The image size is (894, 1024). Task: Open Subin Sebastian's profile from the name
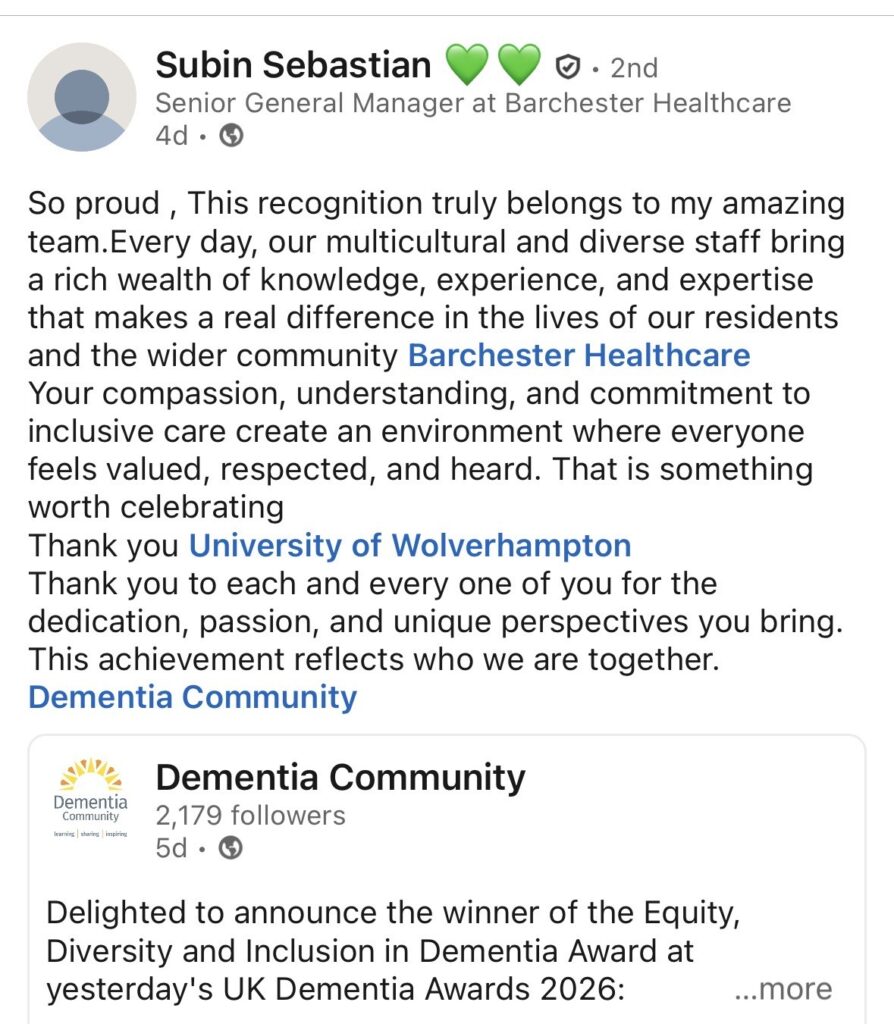[293, 65]
